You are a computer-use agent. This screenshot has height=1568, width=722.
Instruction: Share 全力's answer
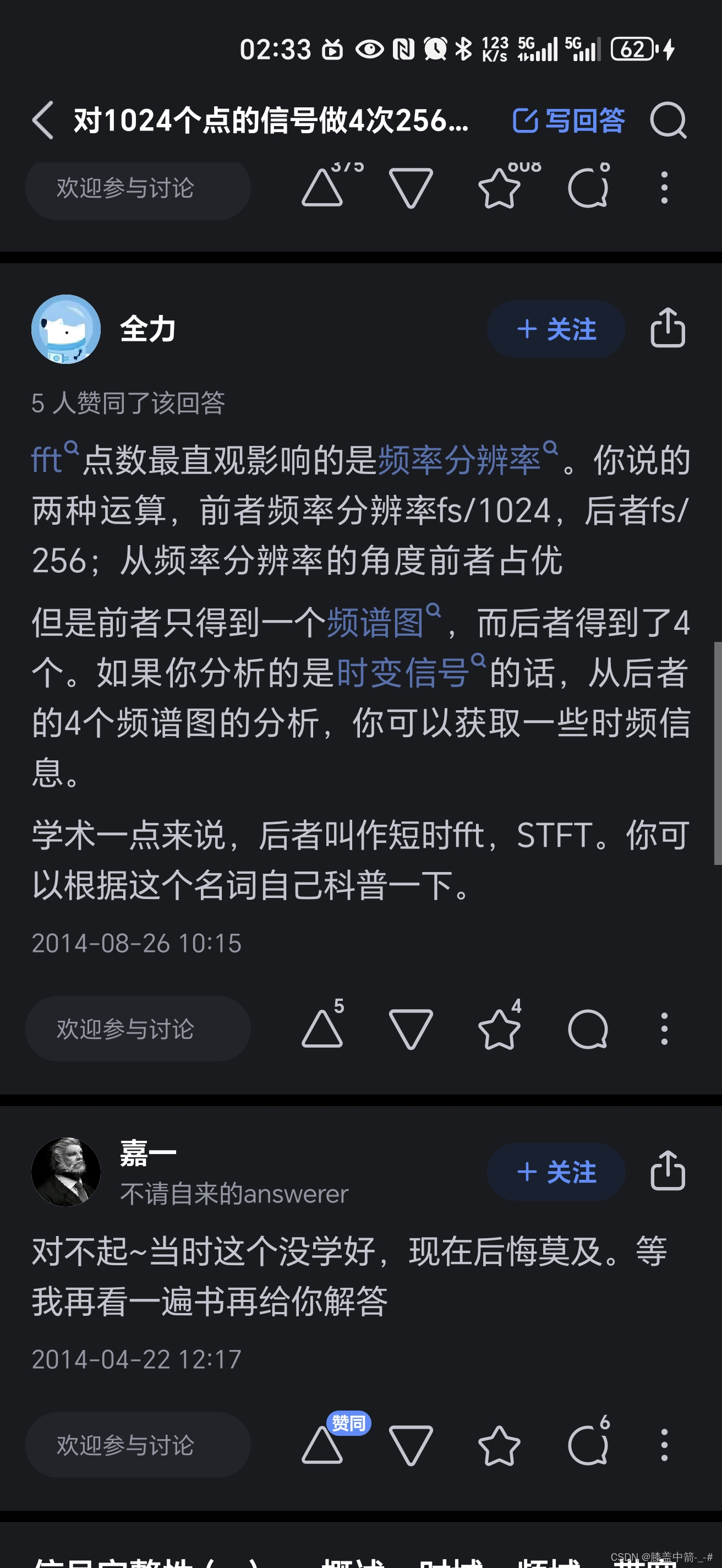click(x=668, y=328)
